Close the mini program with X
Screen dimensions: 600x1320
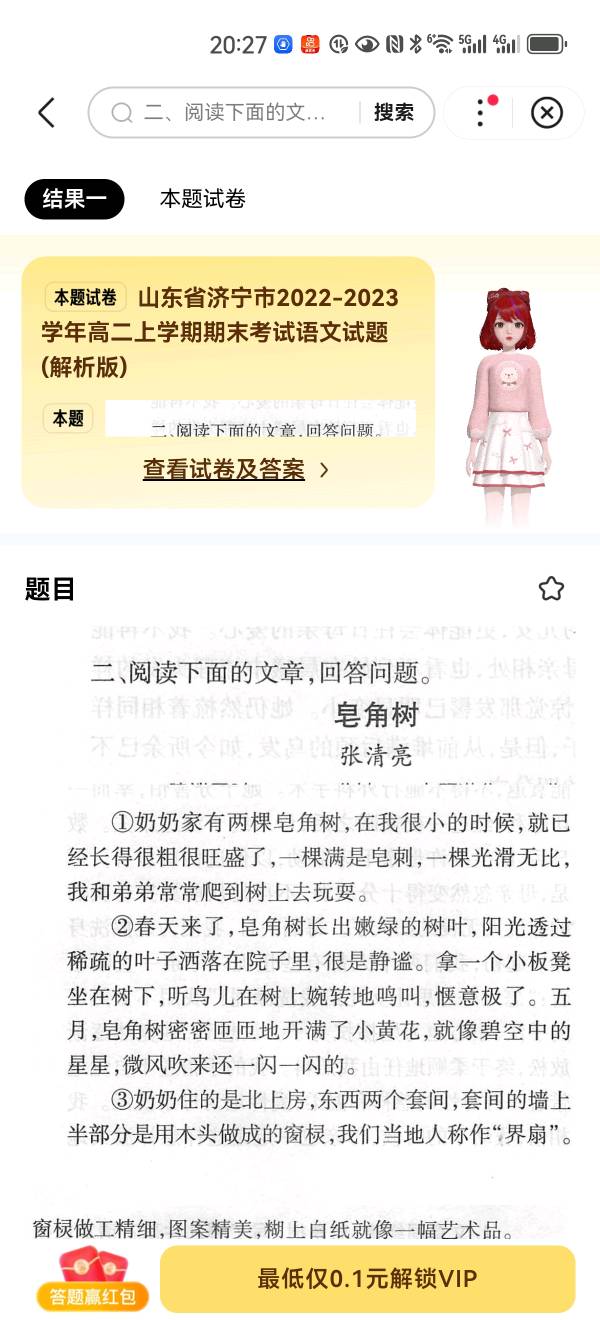click(x=546, y=113)
